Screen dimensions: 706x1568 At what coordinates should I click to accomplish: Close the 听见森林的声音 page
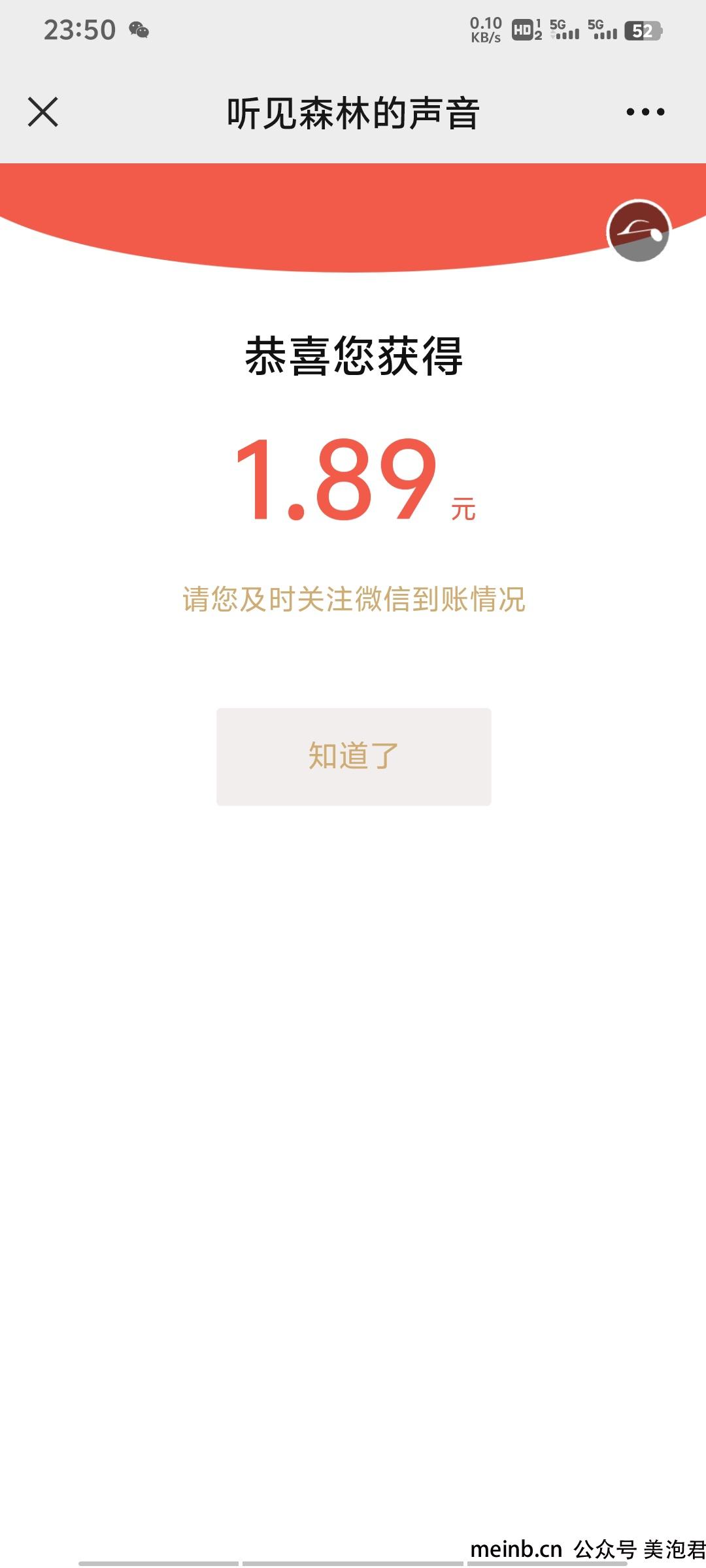(x=43, y=112)
